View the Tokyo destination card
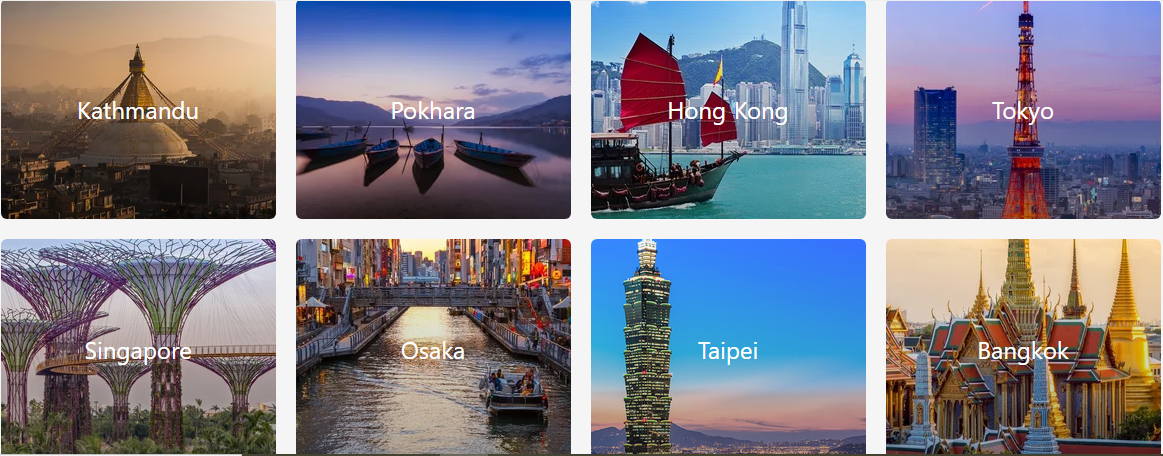1163x456 pixels. point(1023,110)
